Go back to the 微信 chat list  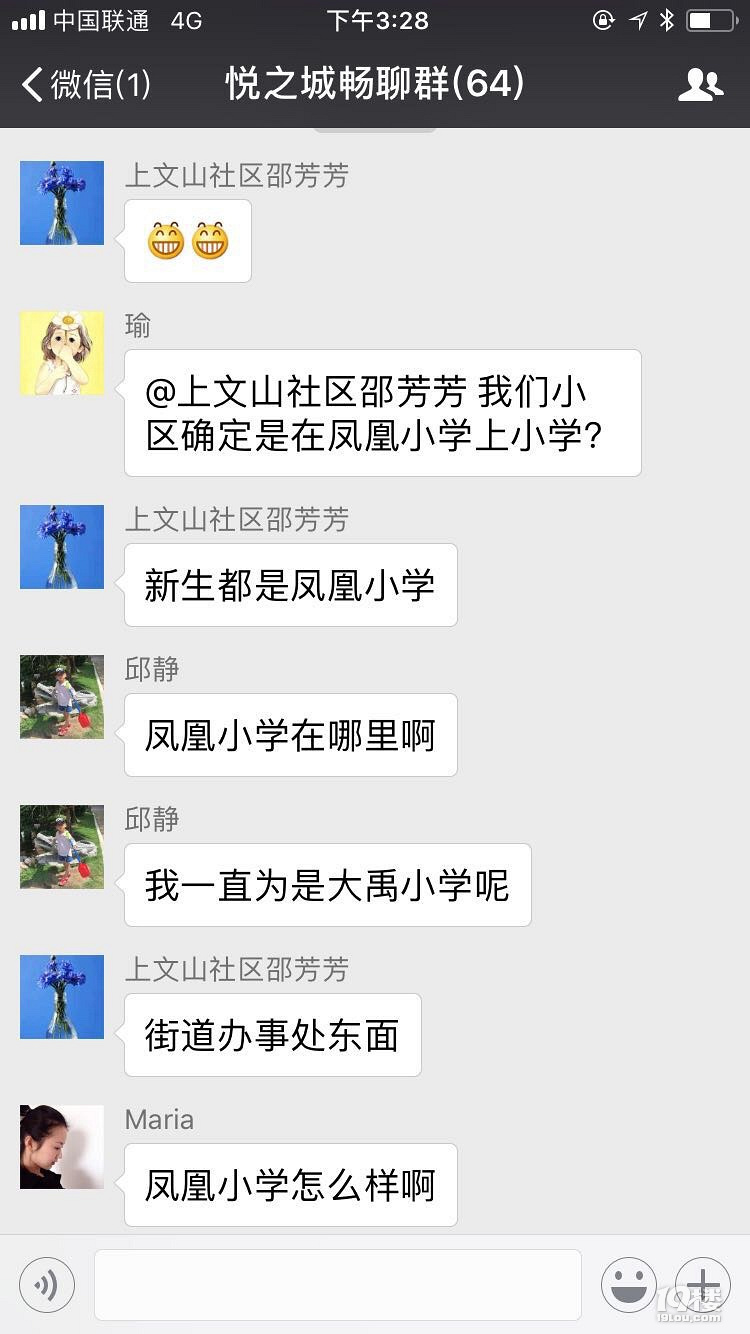85,84
